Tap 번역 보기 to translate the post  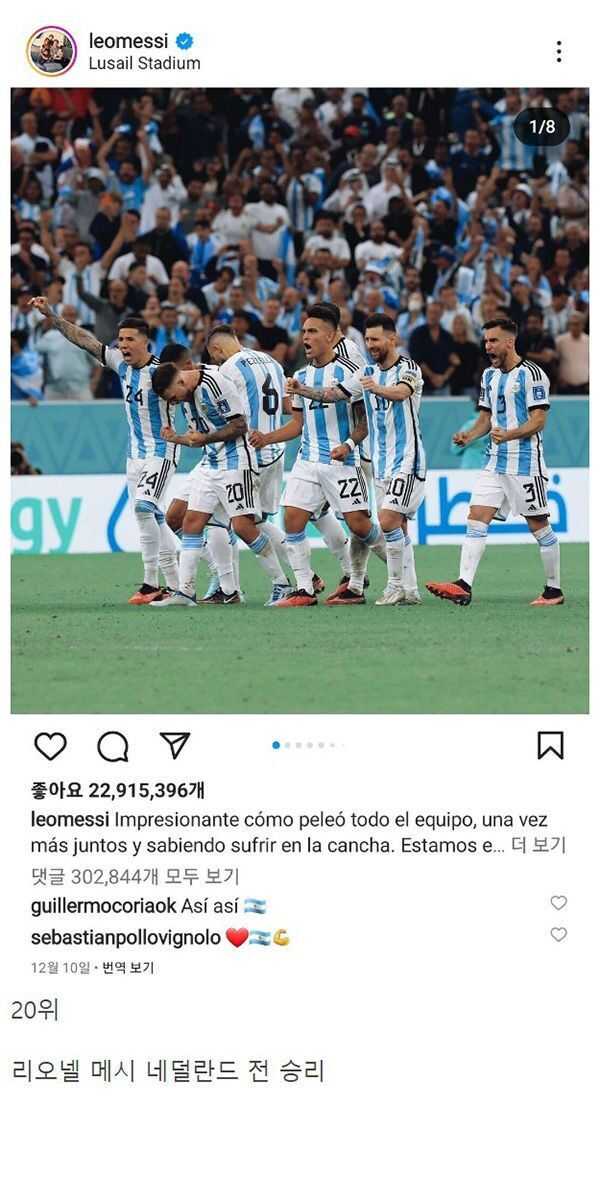click(129, 968)
